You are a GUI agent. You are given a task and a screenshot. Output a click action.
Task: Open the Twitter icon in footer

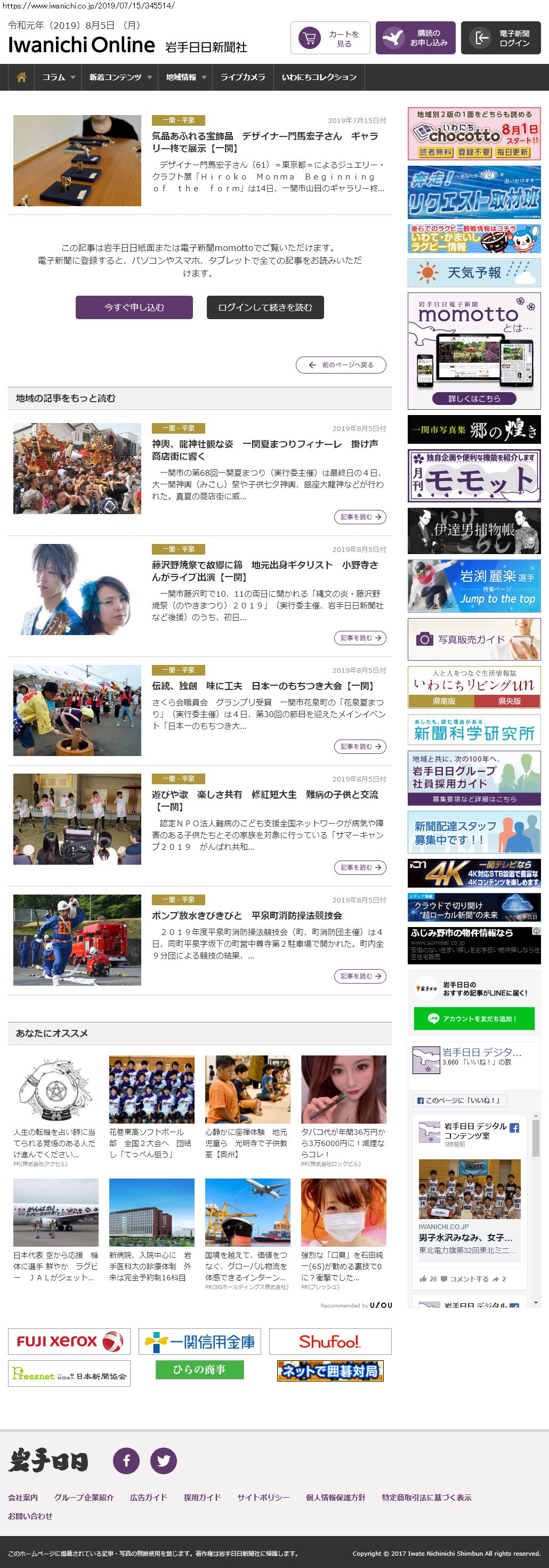point(163,1461)
